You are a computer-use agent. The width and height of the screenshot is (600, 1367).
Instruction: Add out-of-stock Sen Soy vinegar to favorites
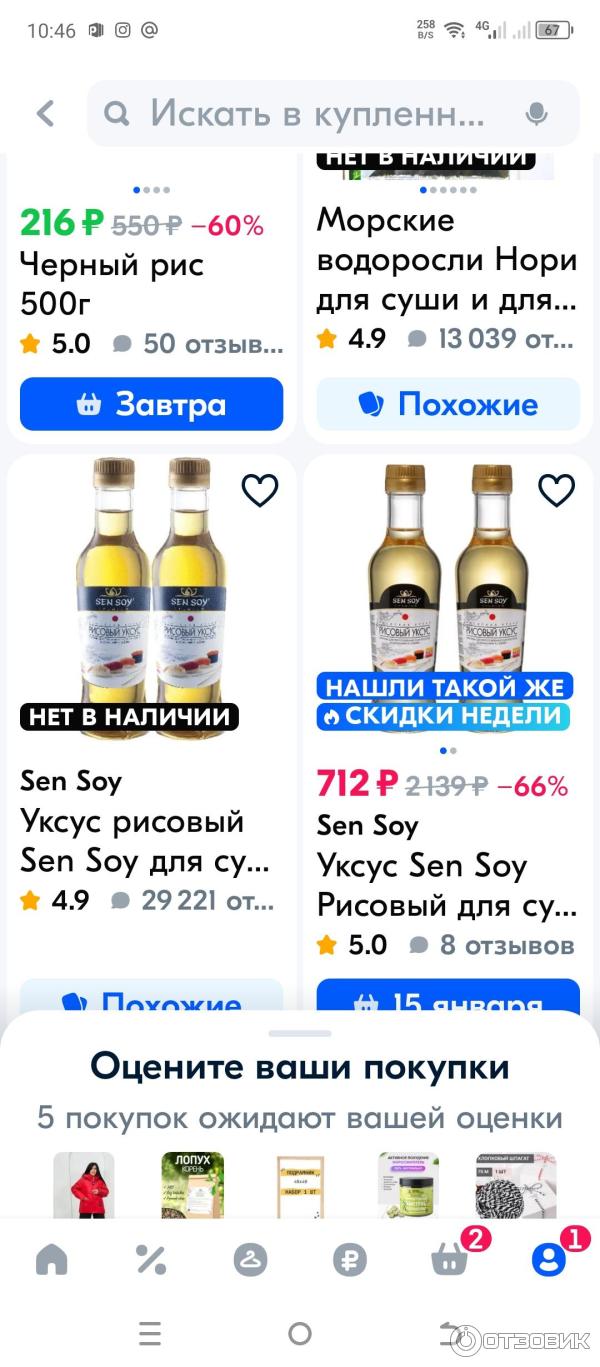[x=260, y=490]
